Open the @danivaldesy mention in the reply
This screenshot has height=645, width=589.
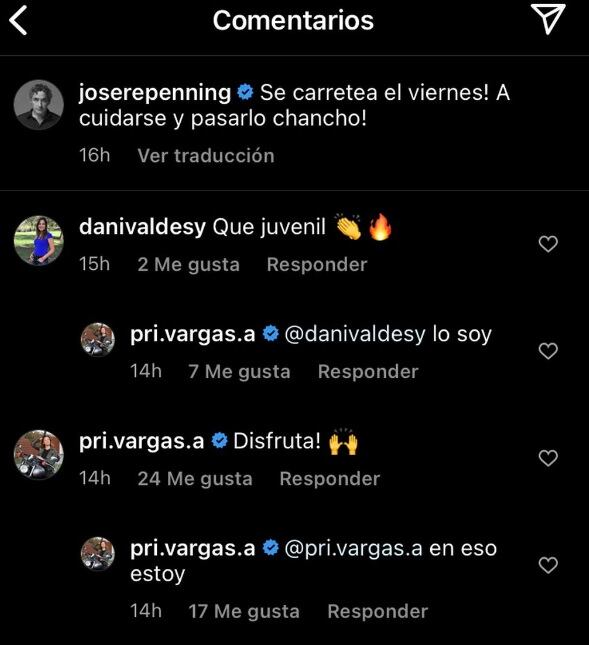pyautogui.click(x=355, y=334)
